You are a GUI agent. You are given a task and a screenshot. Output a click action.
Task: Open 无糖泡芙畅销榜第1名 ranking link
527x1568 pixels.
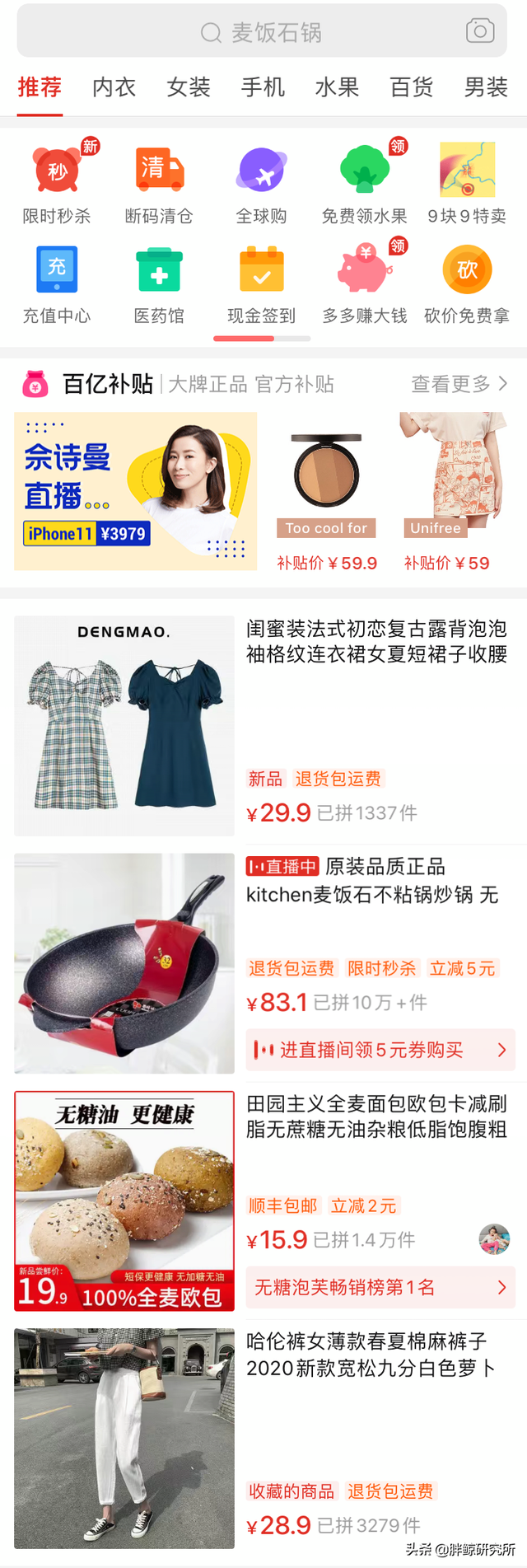pyautogui.click(x=380, y=1287)
